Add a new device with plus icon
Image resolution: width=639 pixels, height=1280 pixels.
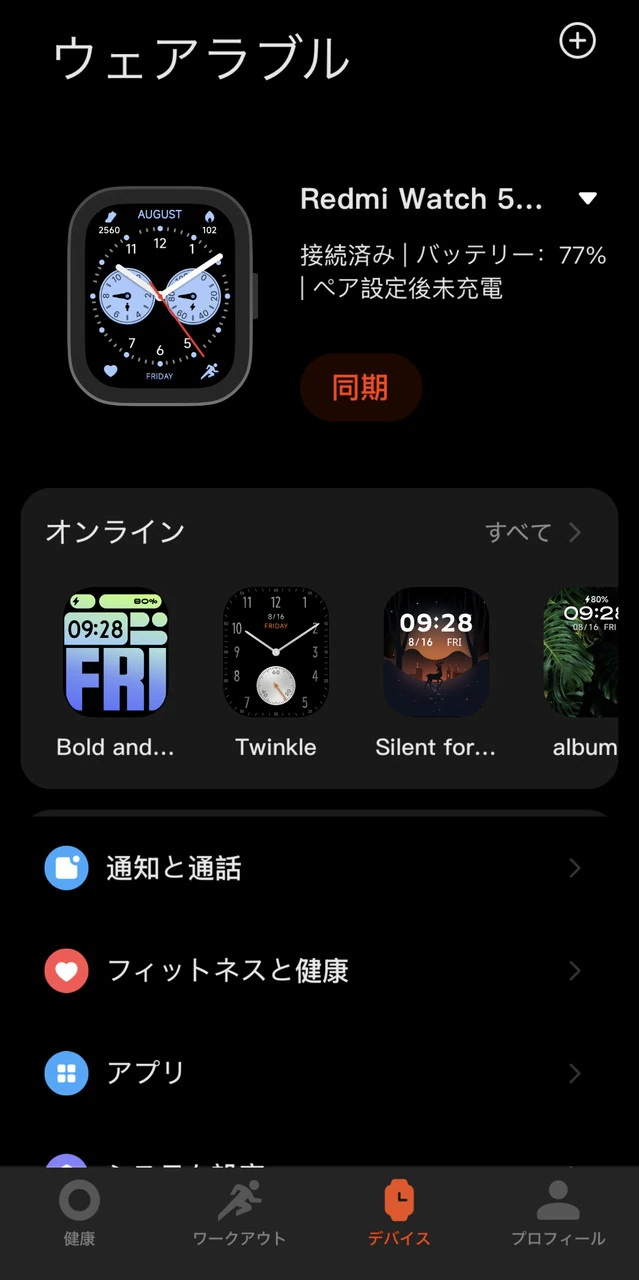pyautogui.click(x=577, y=41)
